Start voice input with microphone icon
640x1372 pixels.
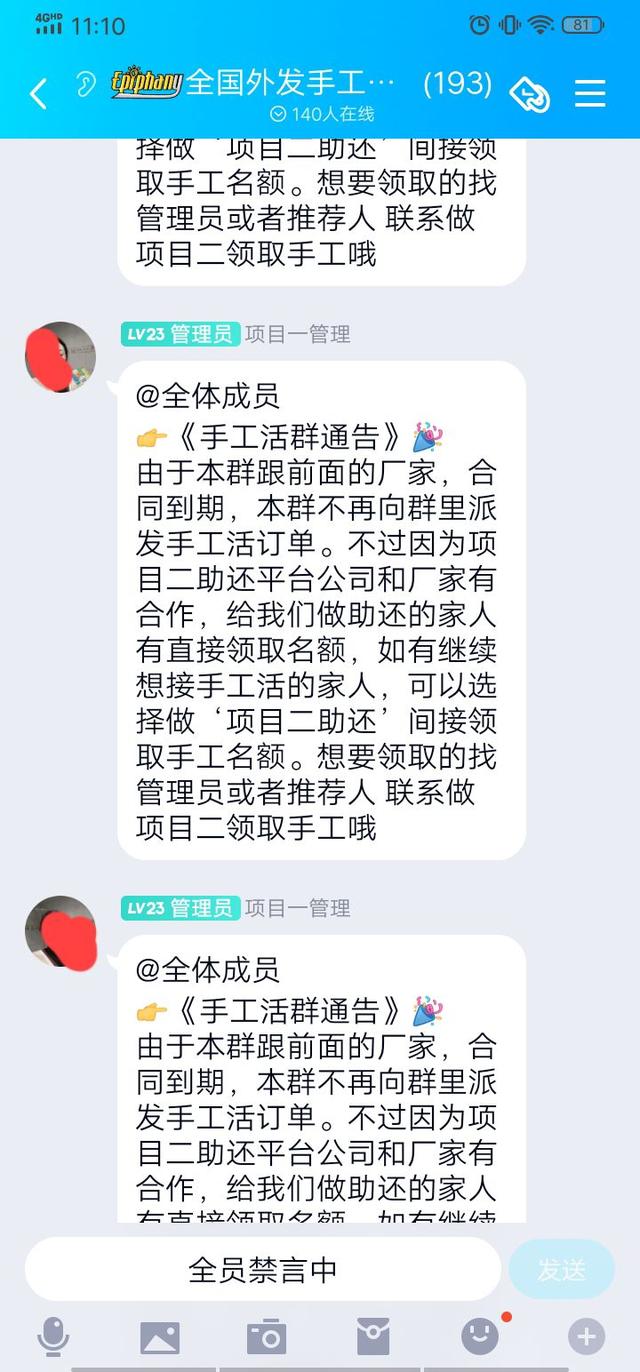coord(53,1336)
